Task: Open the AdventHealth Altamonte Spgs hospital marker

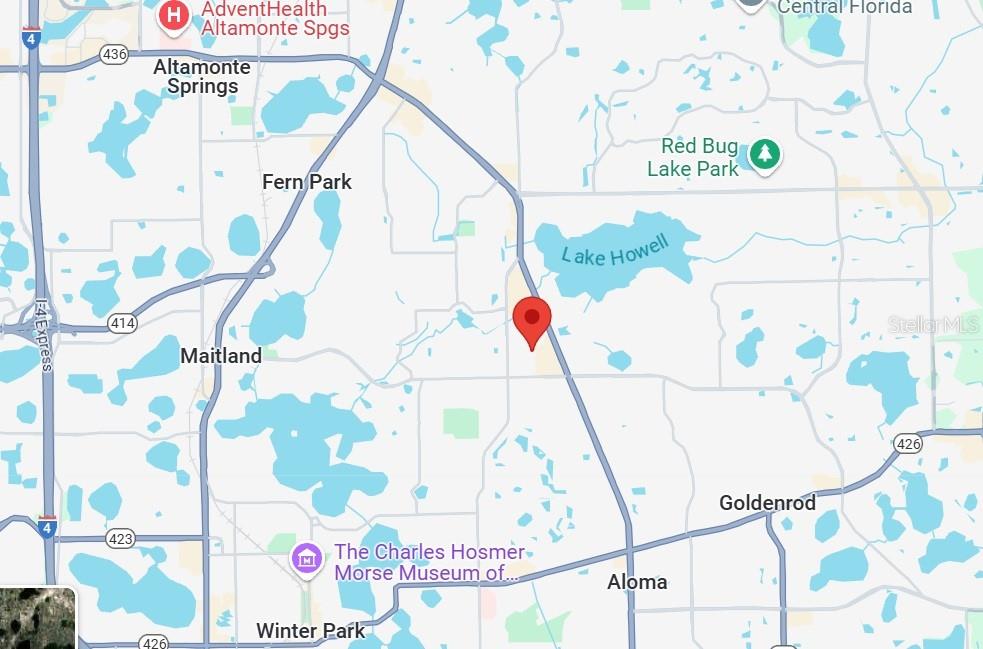Action: [x=174, y=16]
